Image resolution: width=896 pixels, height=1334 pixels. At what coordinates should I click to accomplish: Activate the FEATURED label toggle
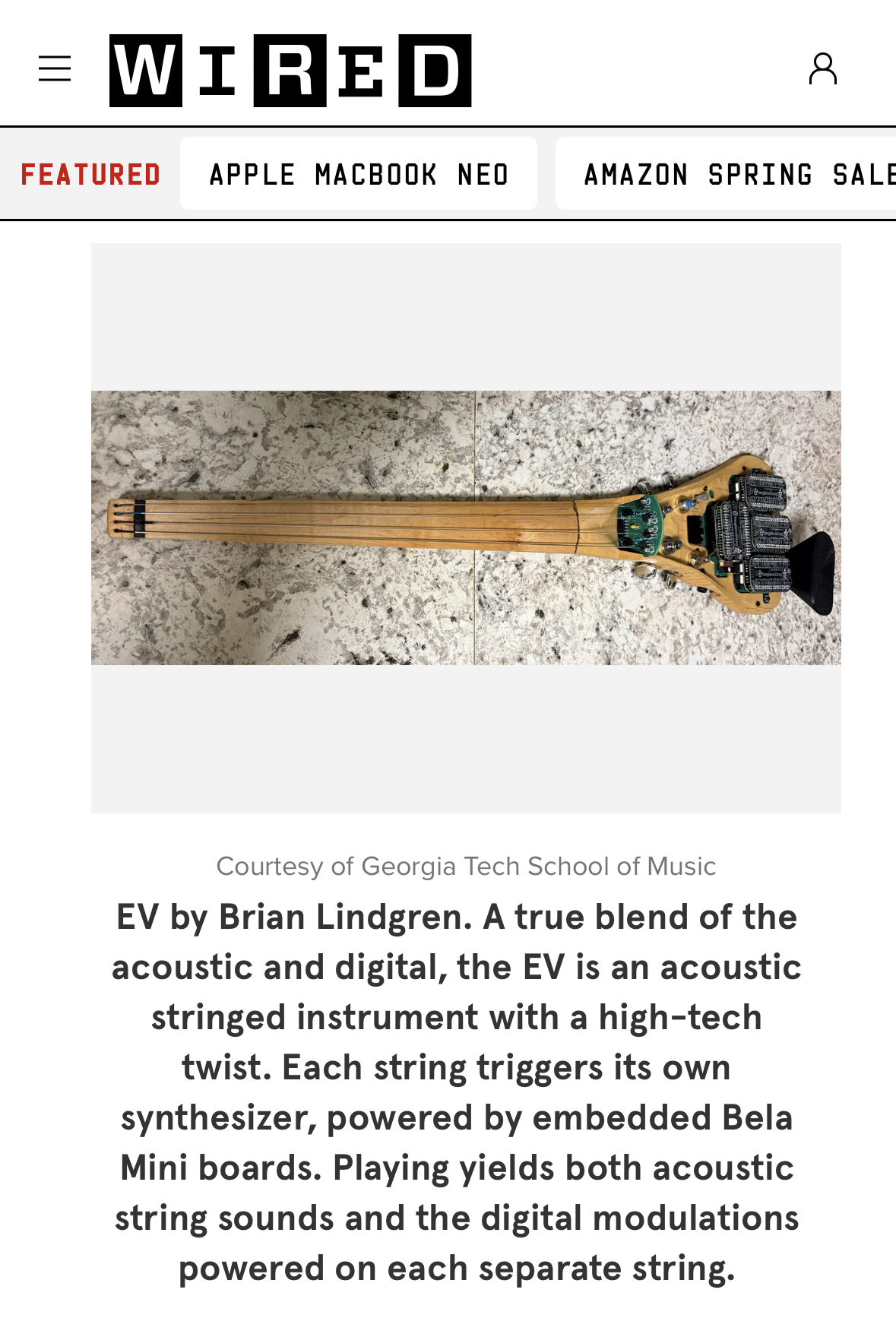[x=91, y=173]
